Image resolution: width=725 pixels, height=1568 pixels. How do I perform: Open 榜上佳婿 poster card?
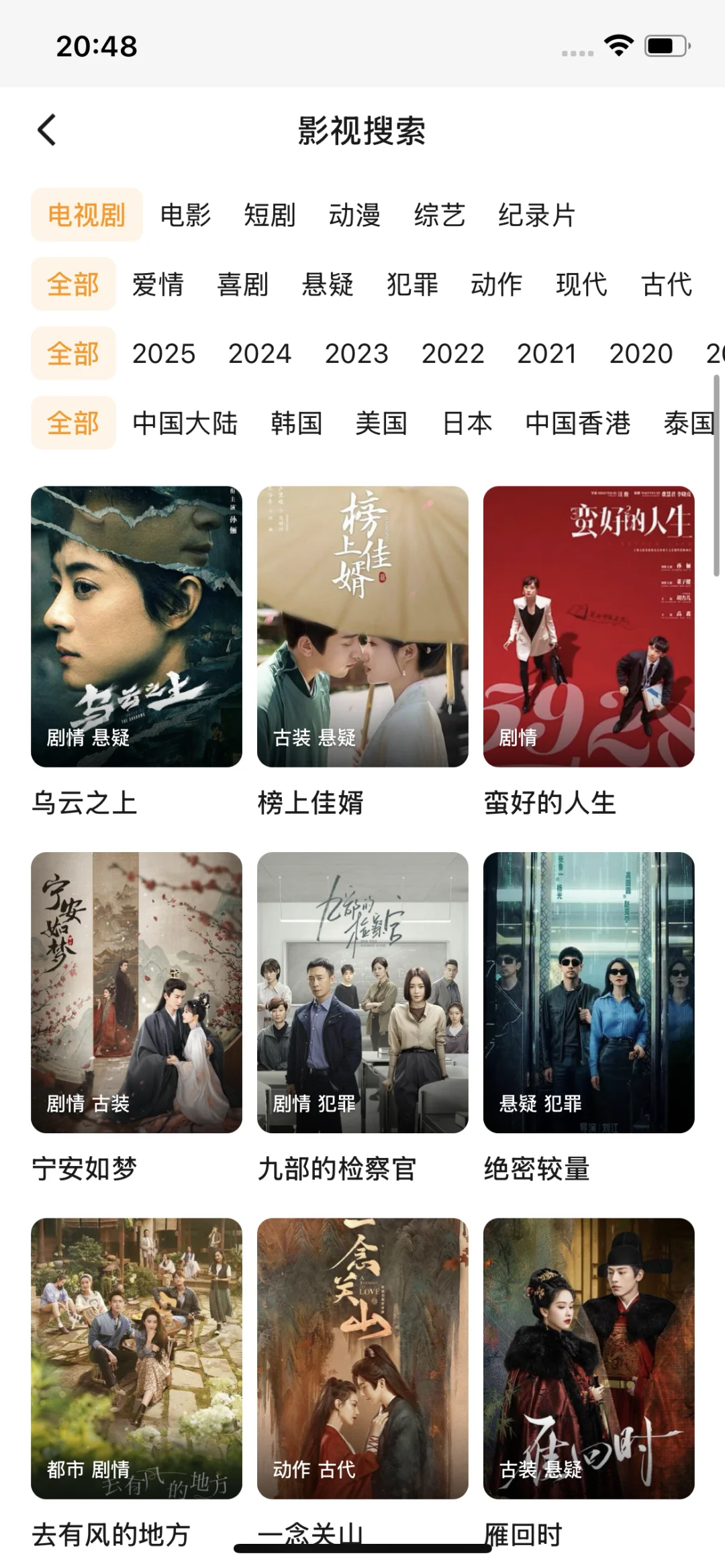[x=362, y=626]
